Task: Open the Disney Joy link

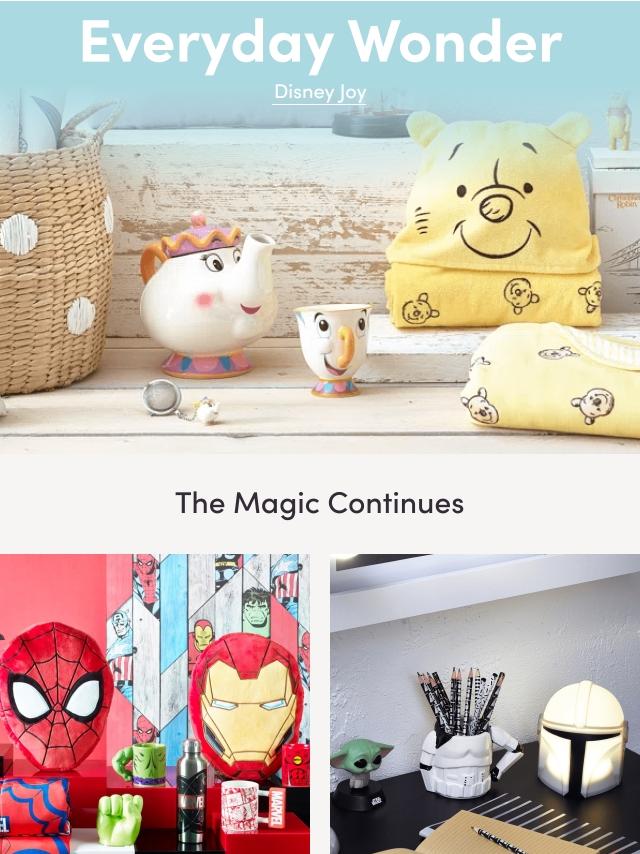Action: (x=320, y=93)
